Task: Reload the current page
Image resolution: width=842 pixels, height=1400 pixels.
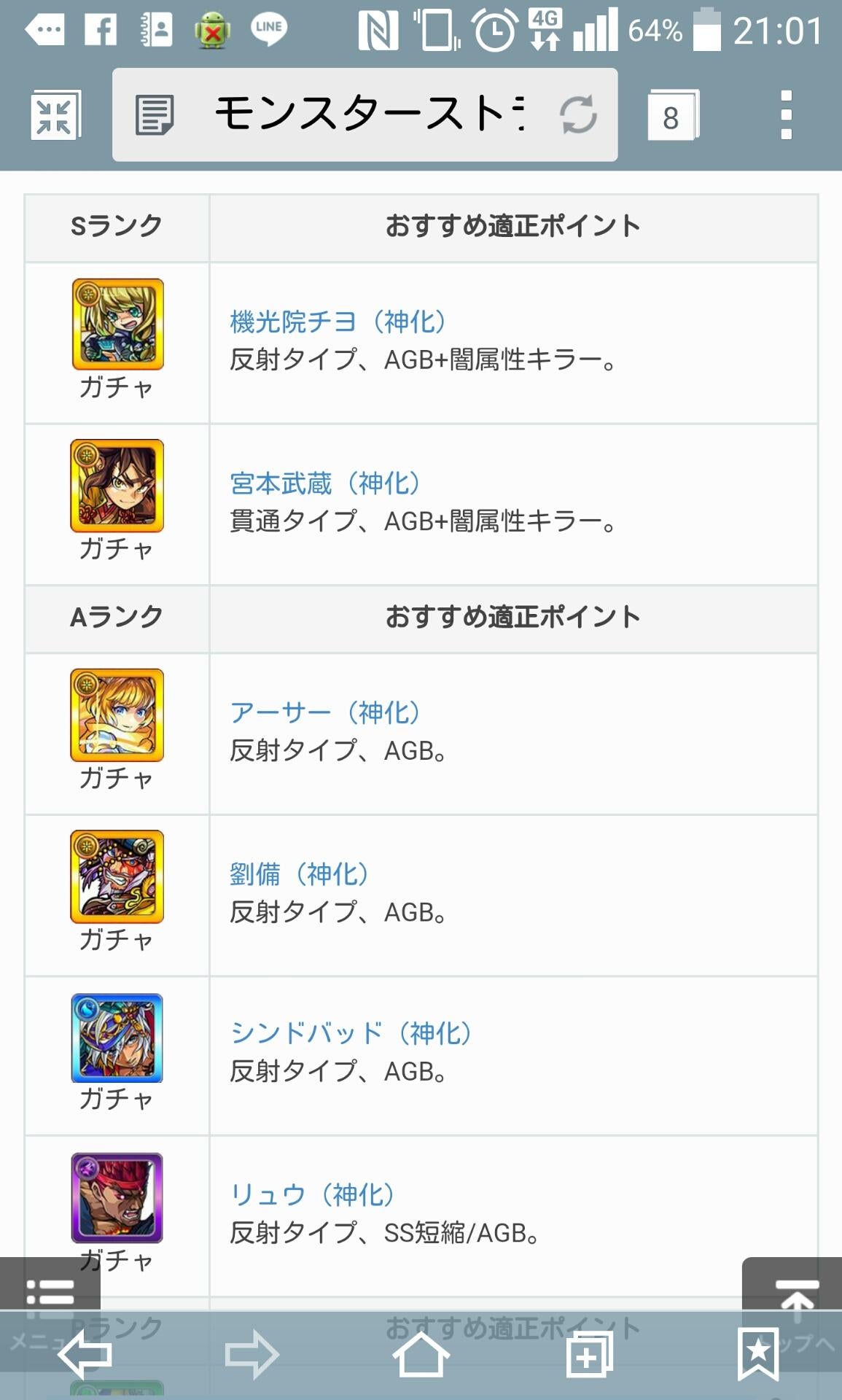Action: pos(578,115)
